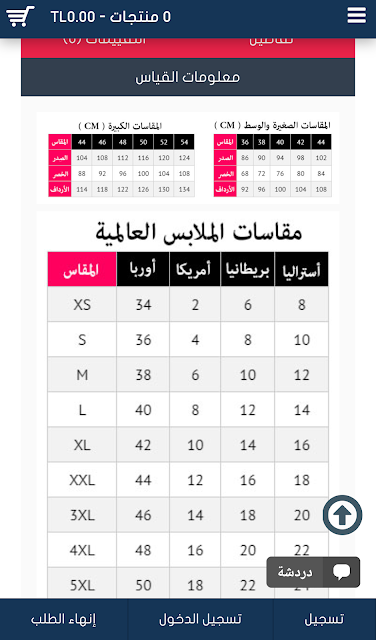Viewport: 376px width, 640px height.
Task: Open the معلومات القياس size info tab
Action: coord(188,77)
